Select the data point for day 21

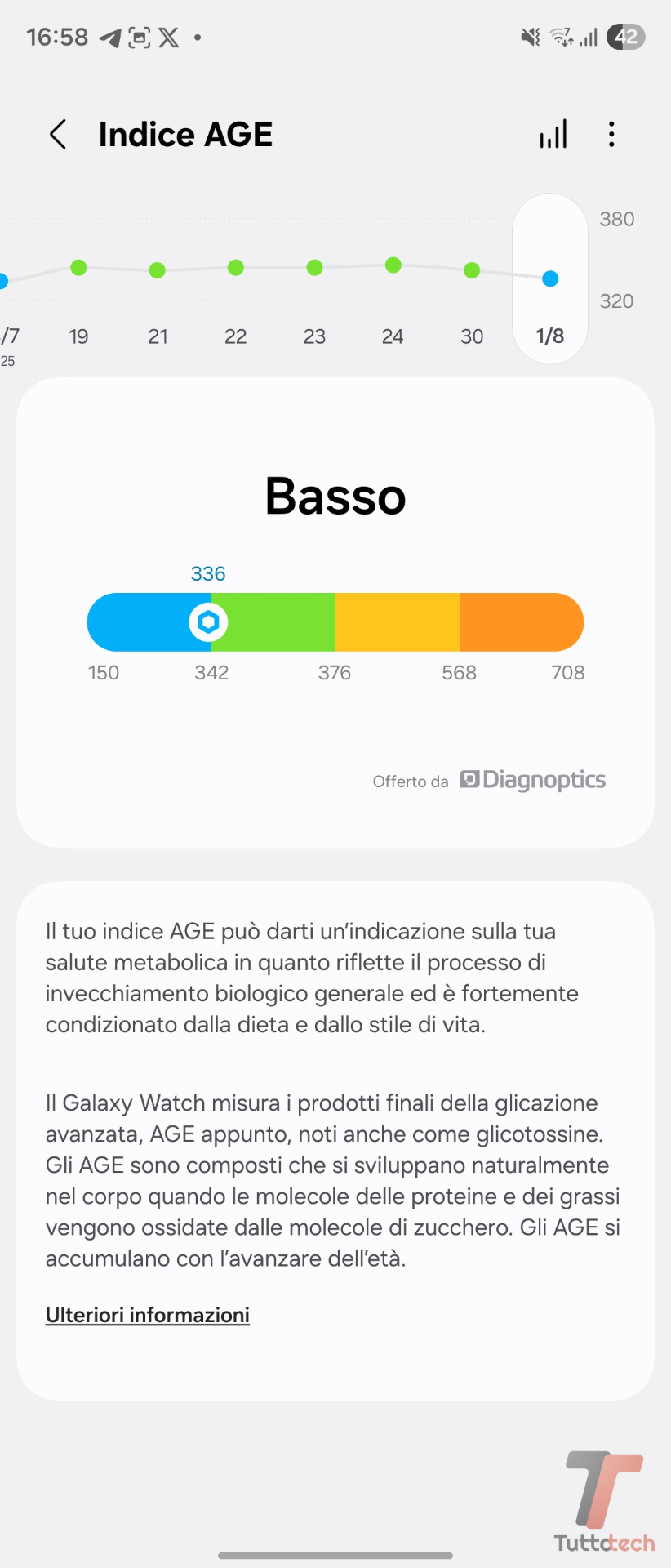point(158,270)
